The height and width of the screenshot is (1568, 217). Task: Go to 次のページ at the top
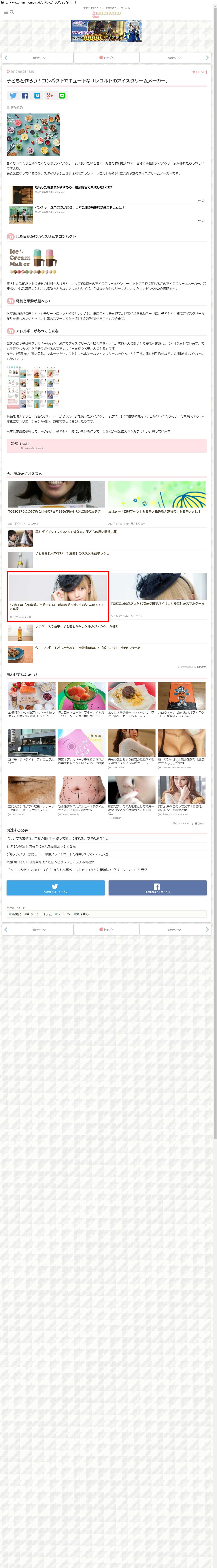174,58
